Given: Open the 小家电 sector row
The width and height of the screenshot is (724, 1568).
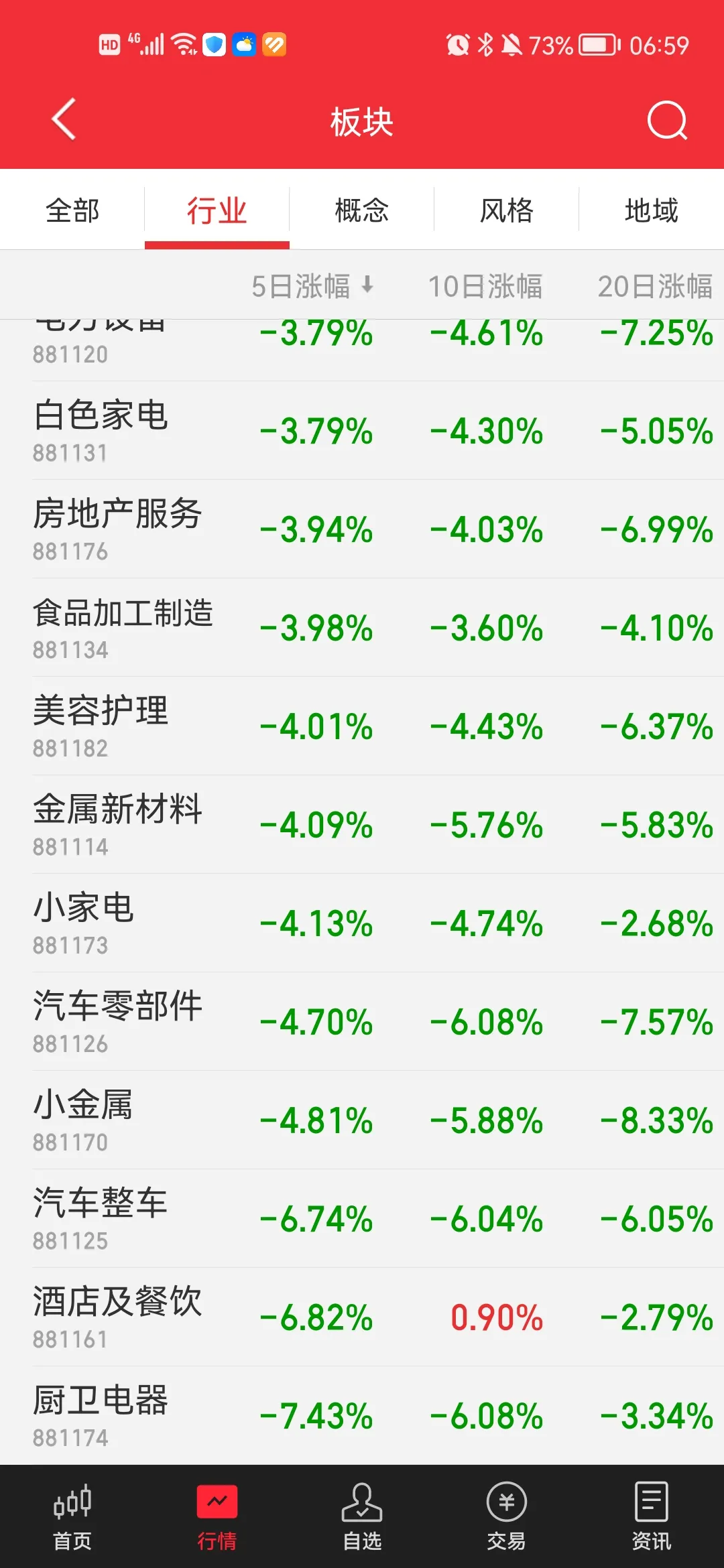Looking at the screenshot, I should coord(84,922).
